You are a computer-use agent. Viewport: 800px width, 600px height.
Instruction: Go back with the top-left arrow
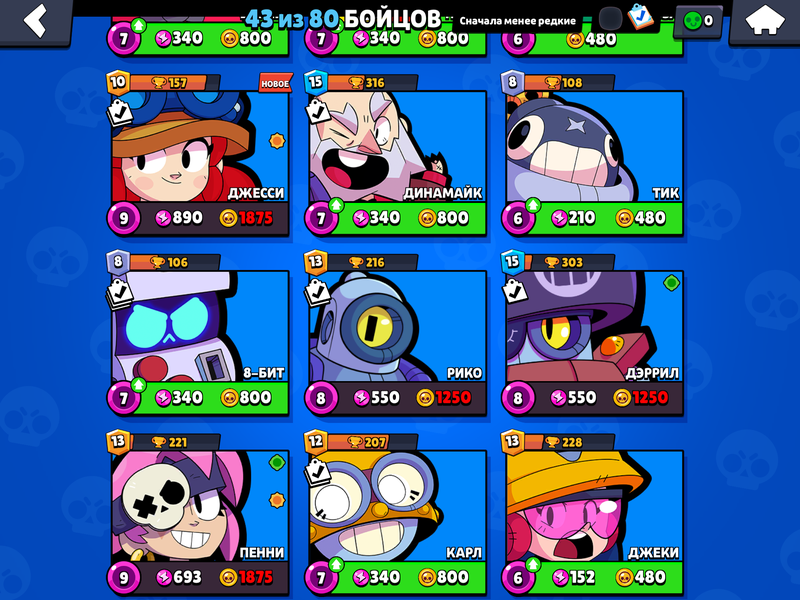(35, 20)
